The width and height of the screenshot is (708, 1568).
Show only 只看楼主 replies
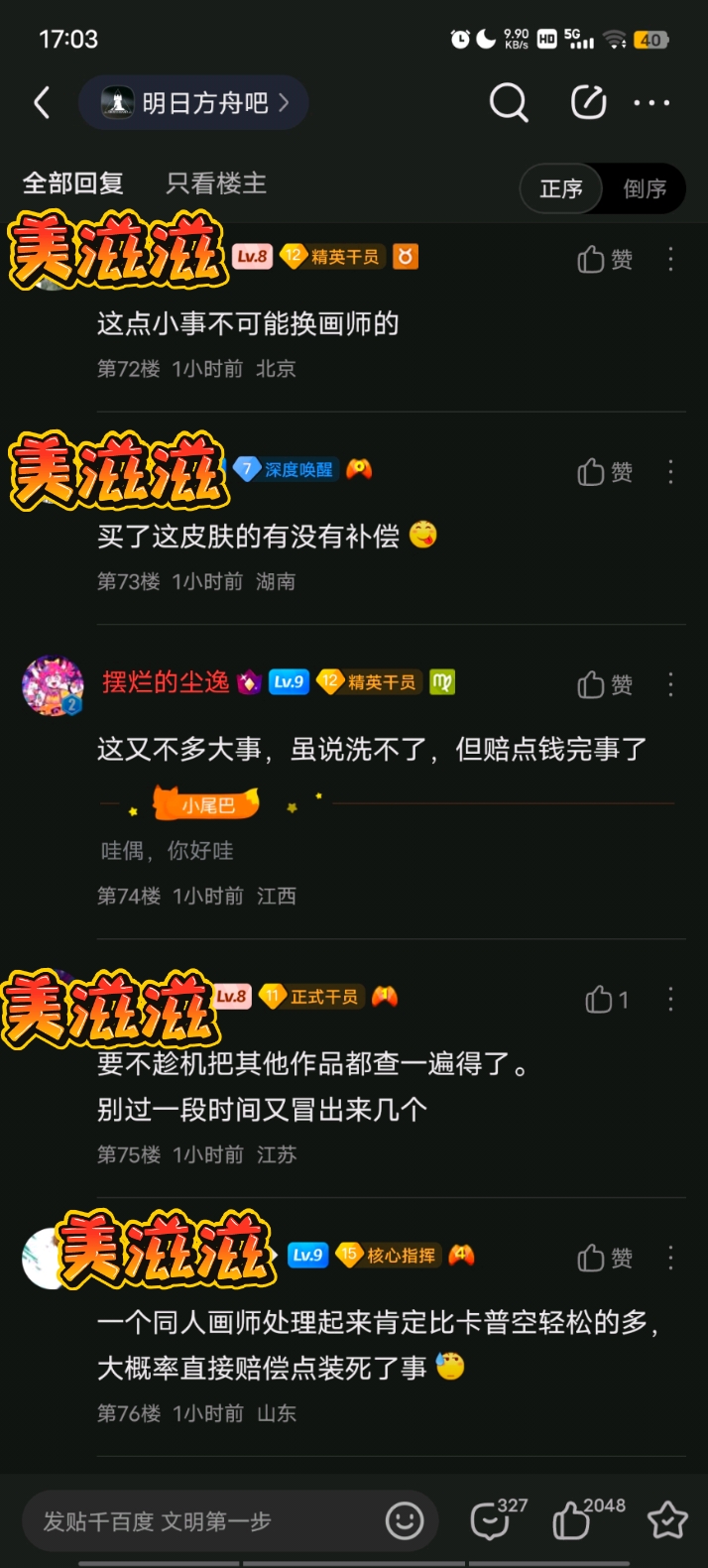[x=216, y=183]
